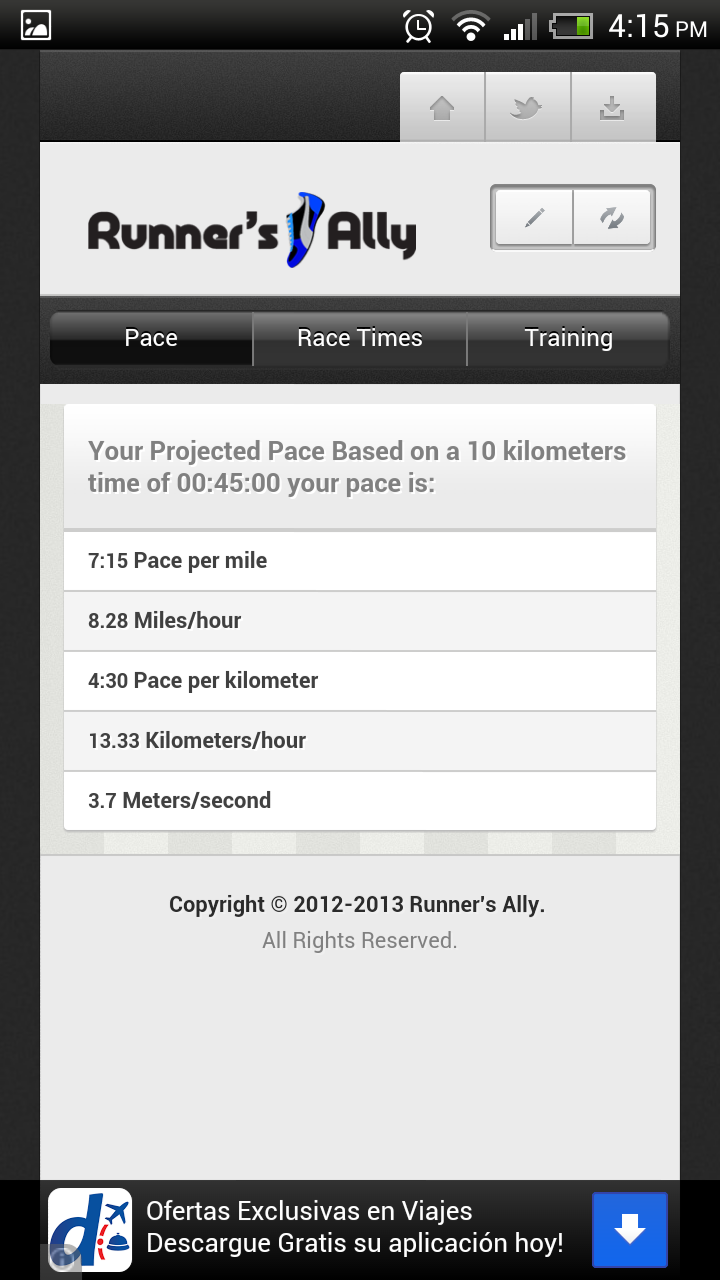Switch to the Training tab
The image size is (720, 1280).
point(568,339)
